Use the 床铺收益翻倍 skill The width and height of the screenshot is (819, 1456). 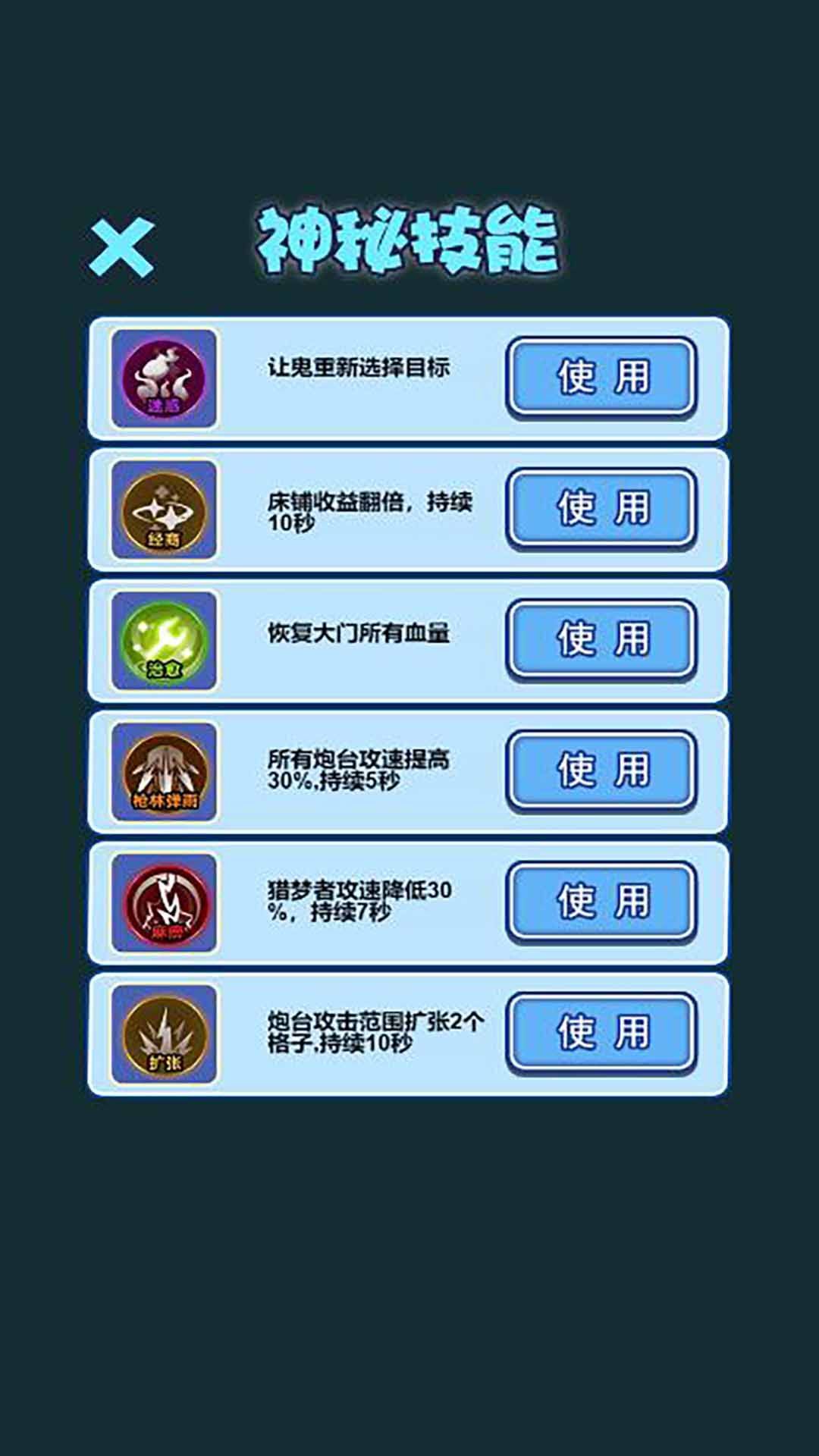click(601, 508)
